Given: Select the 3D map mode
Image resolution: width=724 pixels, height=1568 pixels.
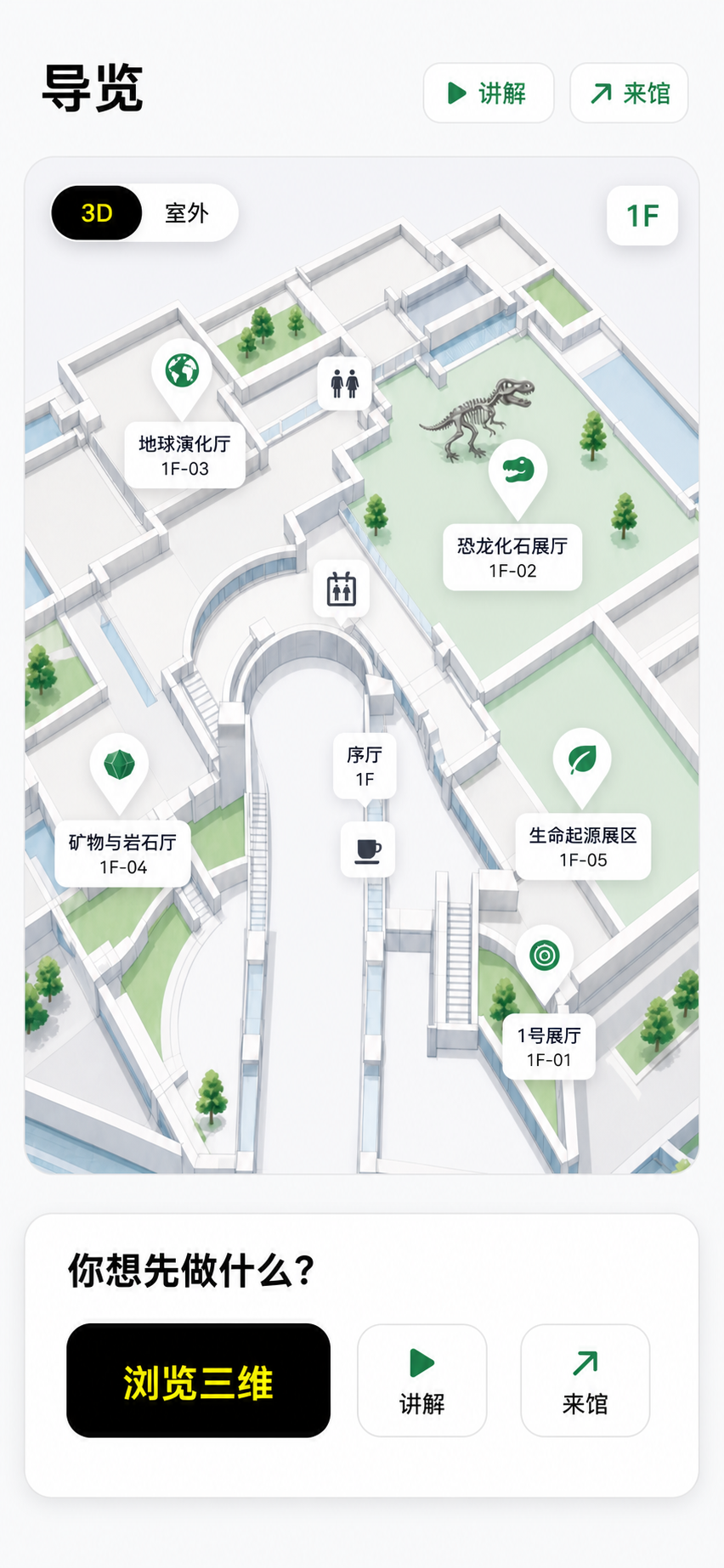Looking at the screenshot, I should [x=97, y=213].
